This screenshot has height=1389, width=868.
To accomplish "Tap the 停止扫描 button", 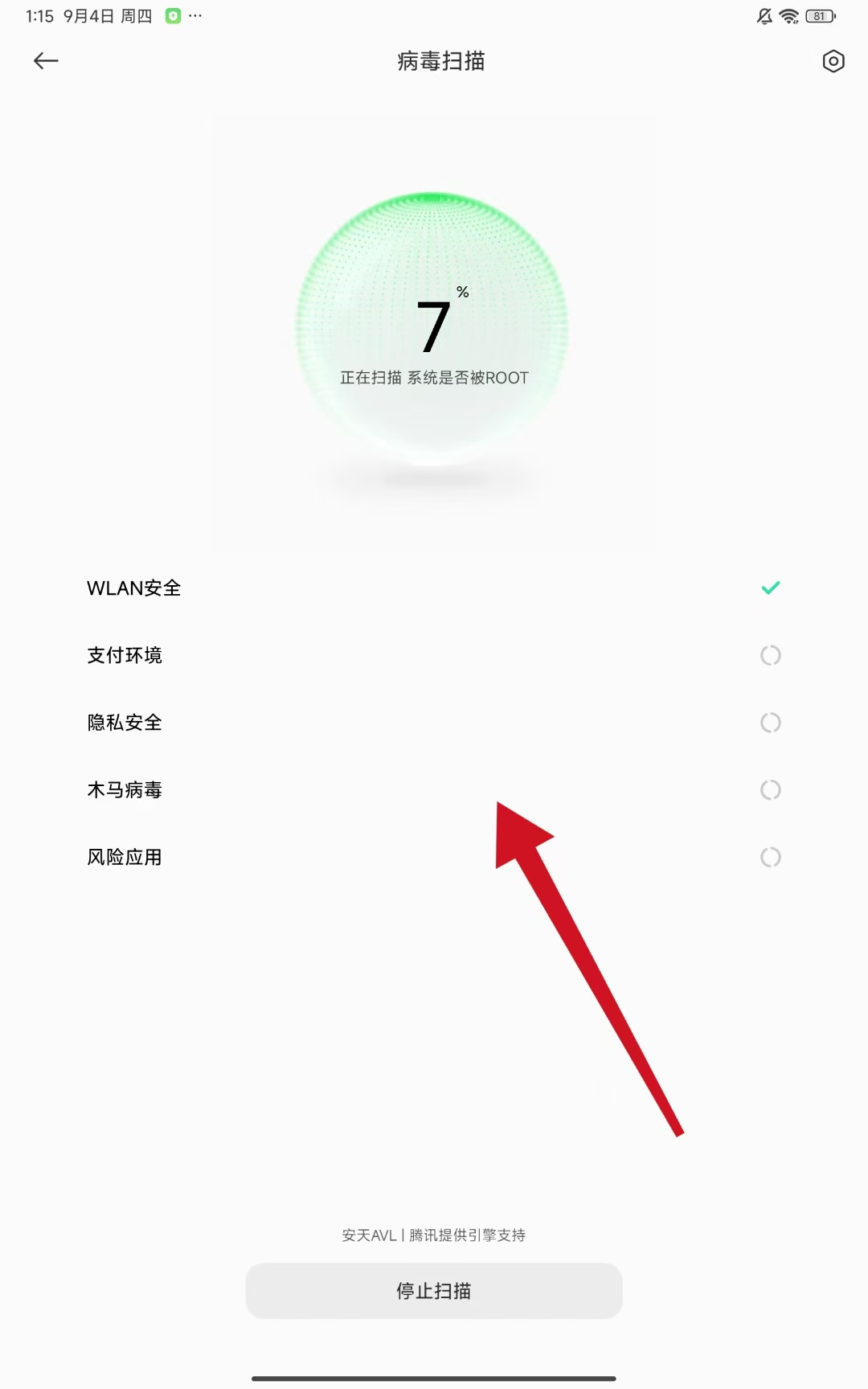I will tap(434, 1290).
